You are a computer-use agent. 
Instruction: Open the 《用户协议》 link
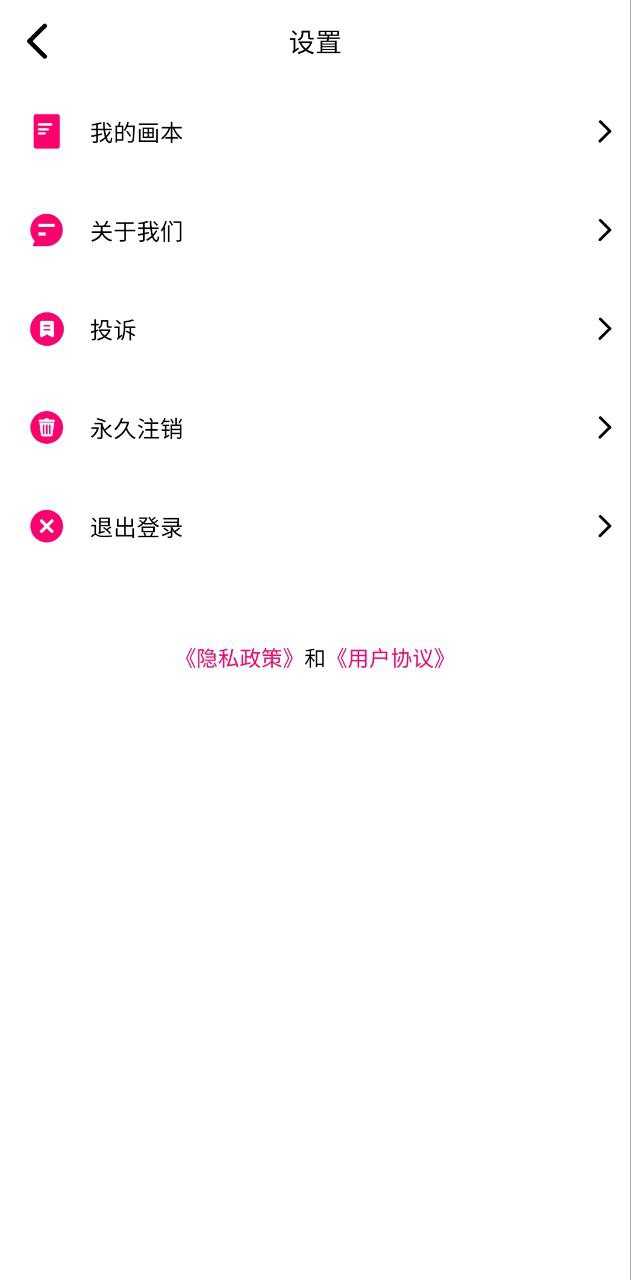(390, 658)
